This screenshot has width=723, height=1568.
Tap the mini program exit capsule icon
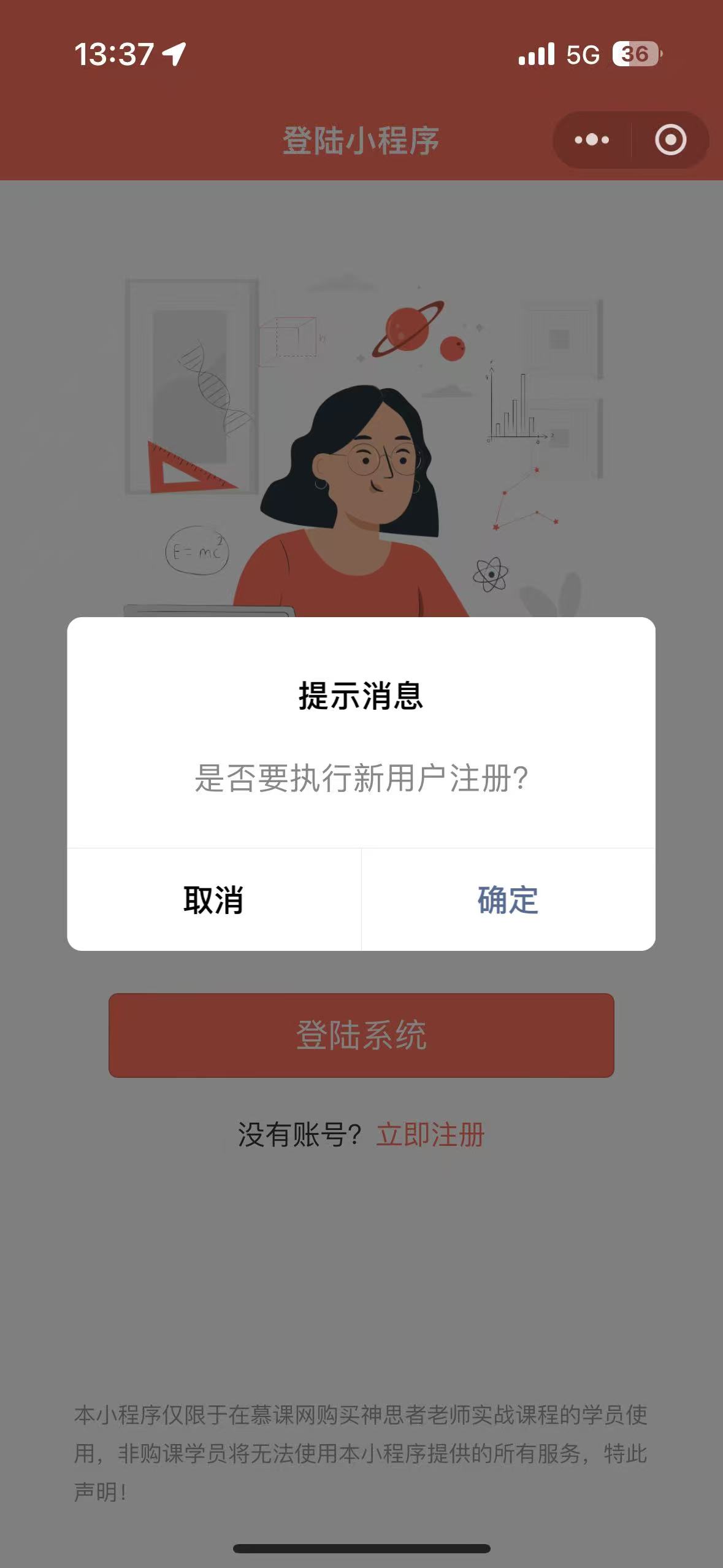(x=670, y=139)
